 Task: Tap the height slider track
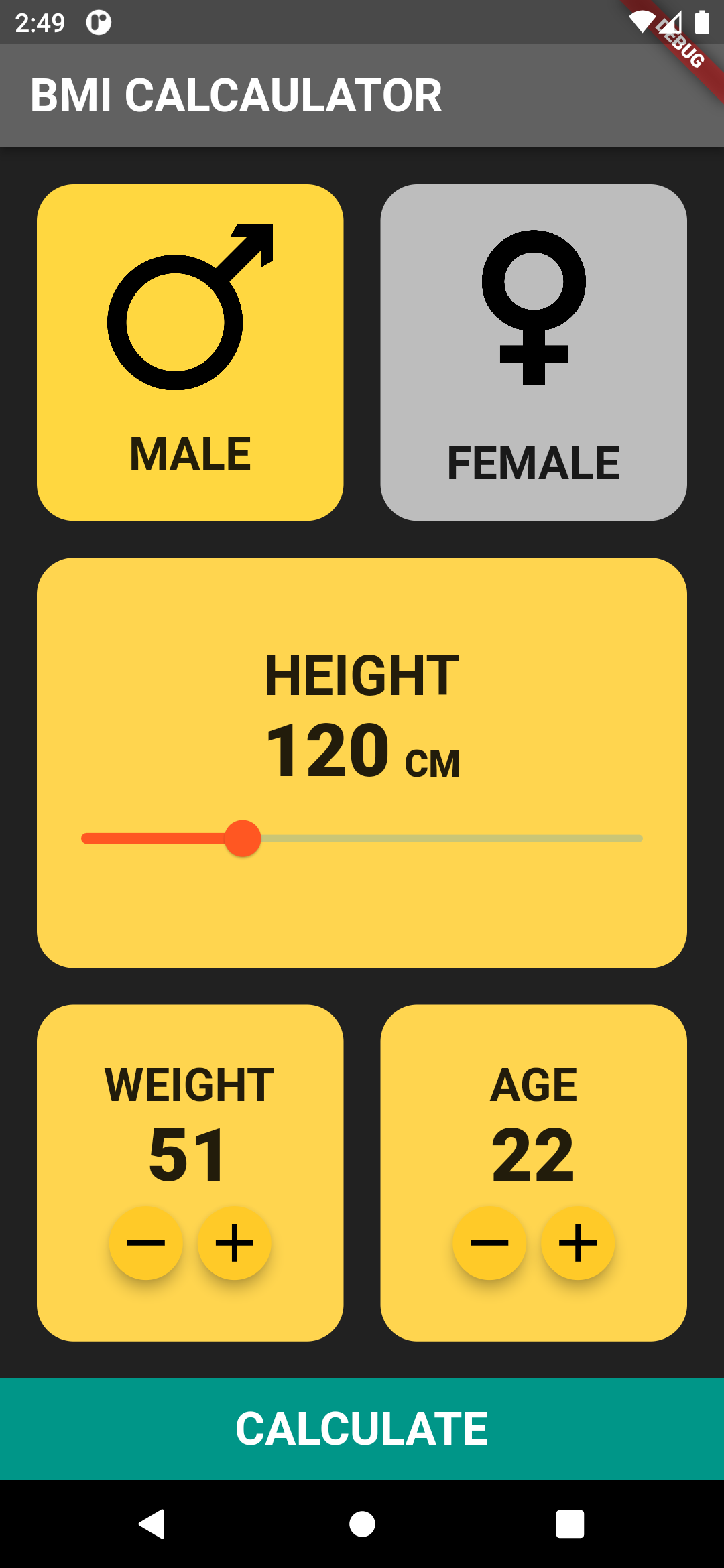click(x=362, y=838)
